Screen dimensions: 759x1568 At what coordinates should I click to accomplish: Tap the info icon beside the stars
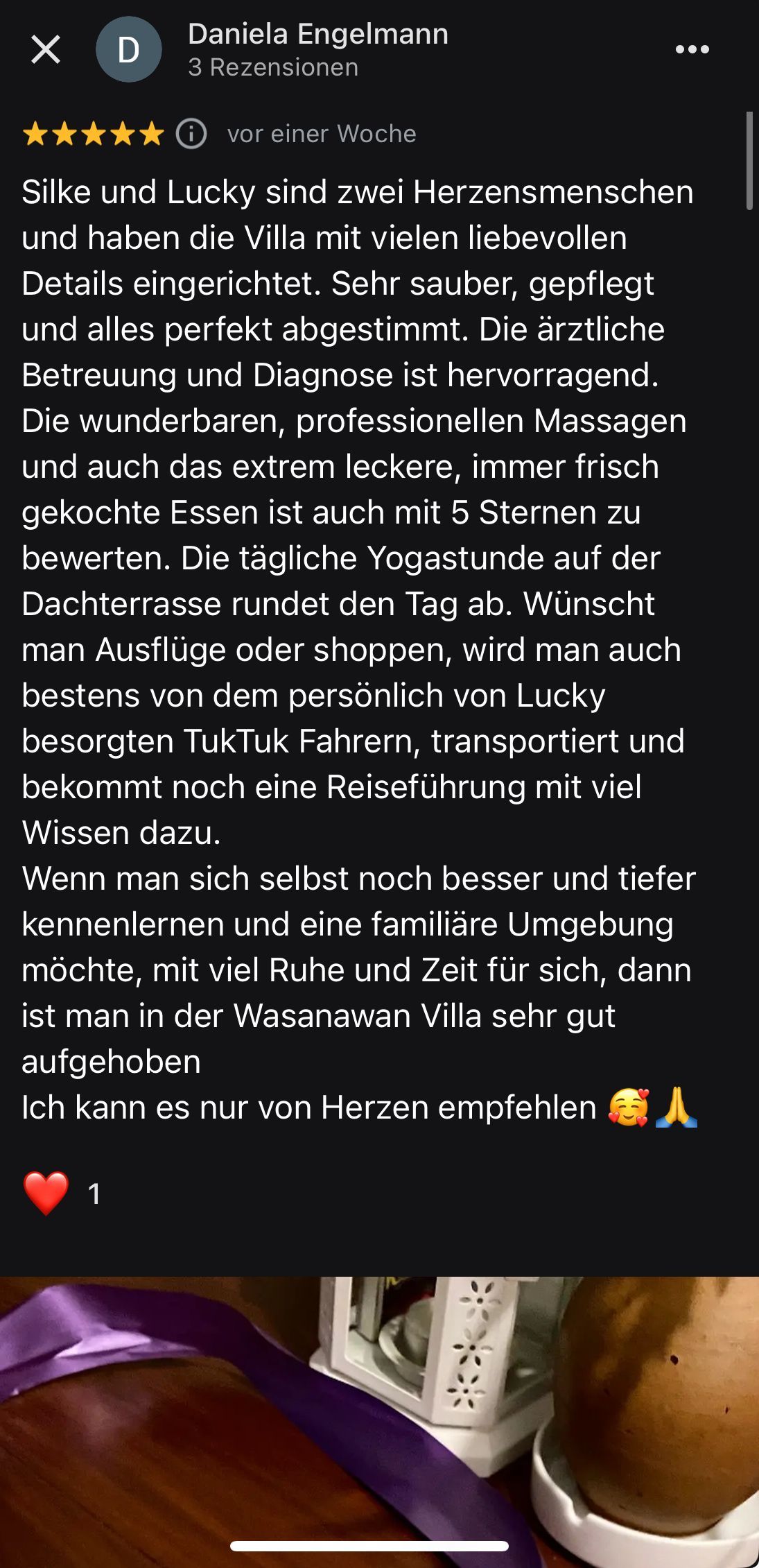click(x=191, y=134)
